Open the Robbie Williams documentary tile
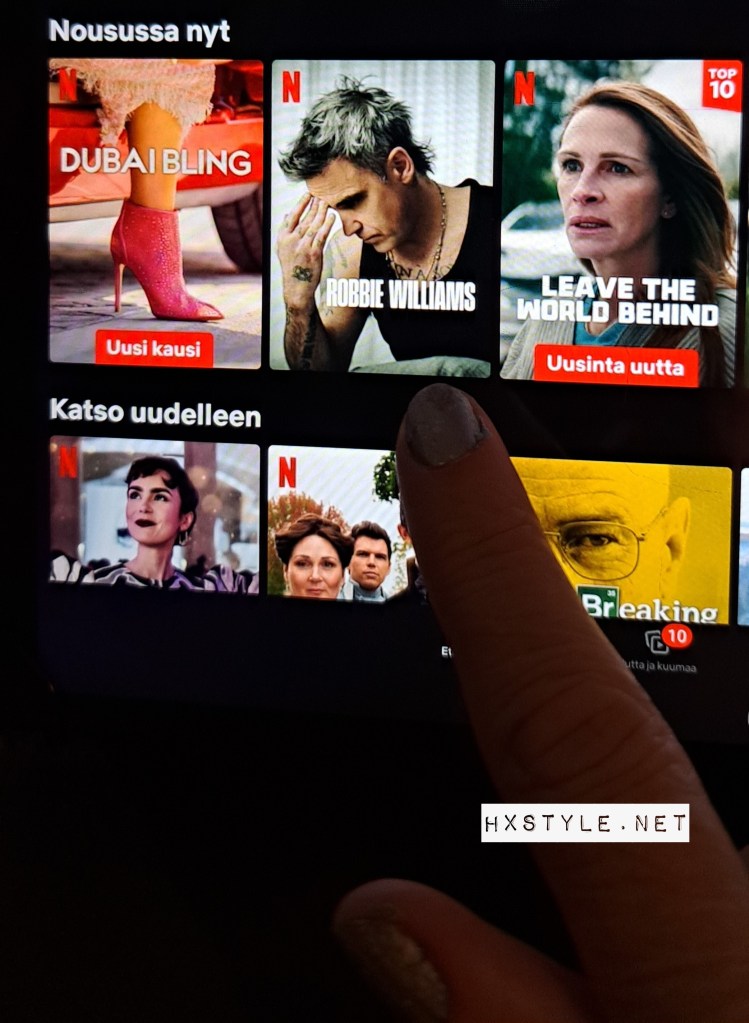749x1023 pixels. (x=382, y=214)
